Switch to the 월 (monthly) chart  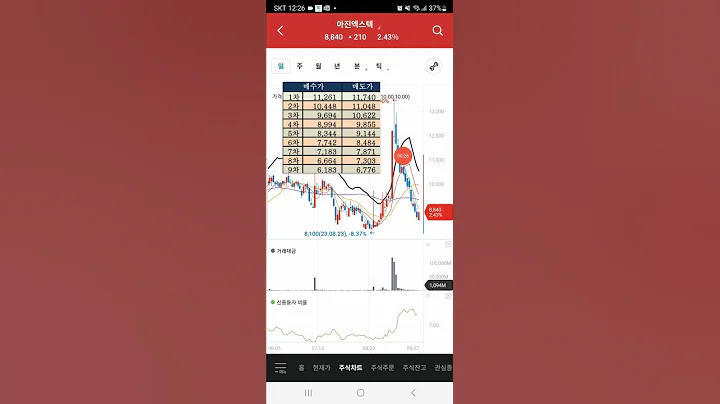point(318,66)
